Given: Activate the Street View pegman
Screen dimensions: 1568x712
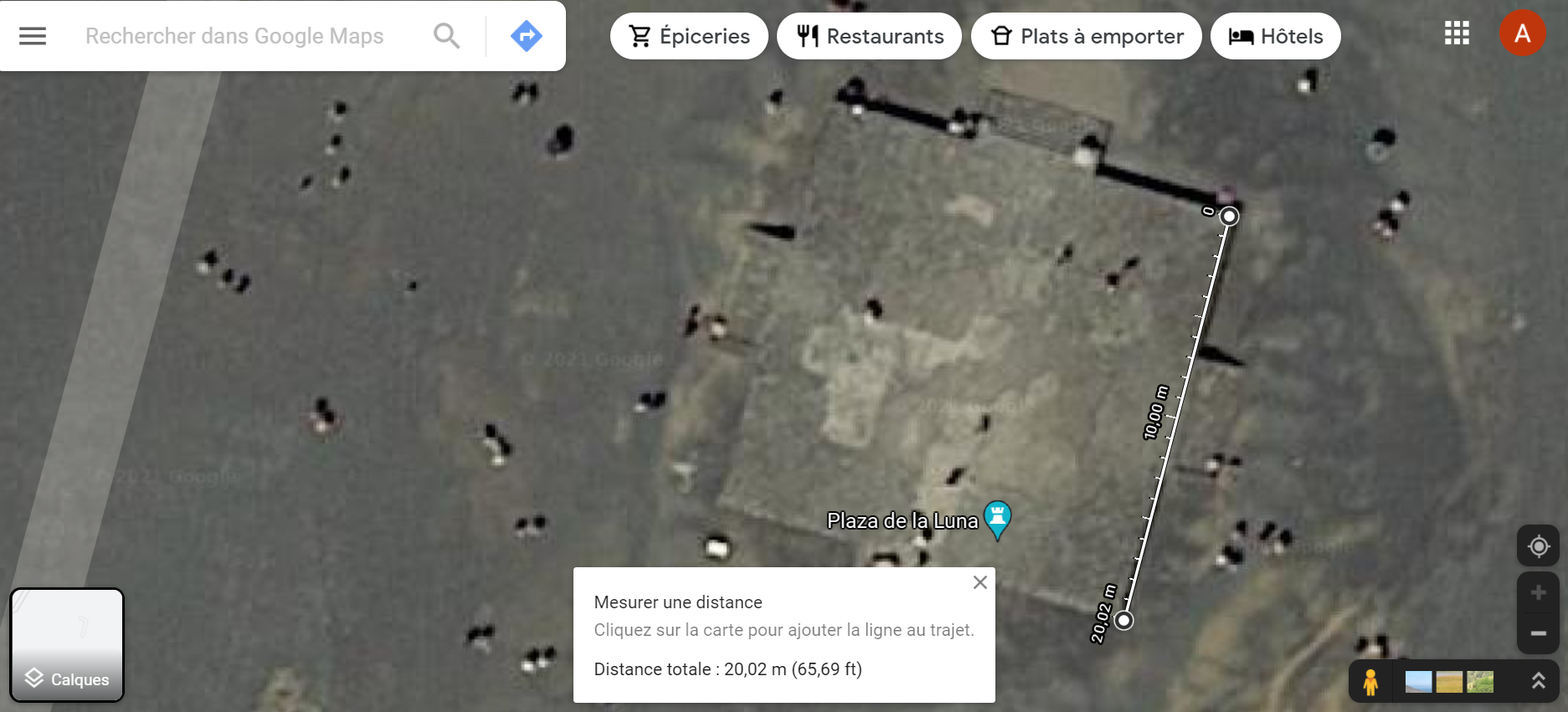Looking at the screenshot, I should coord(1370,682).
